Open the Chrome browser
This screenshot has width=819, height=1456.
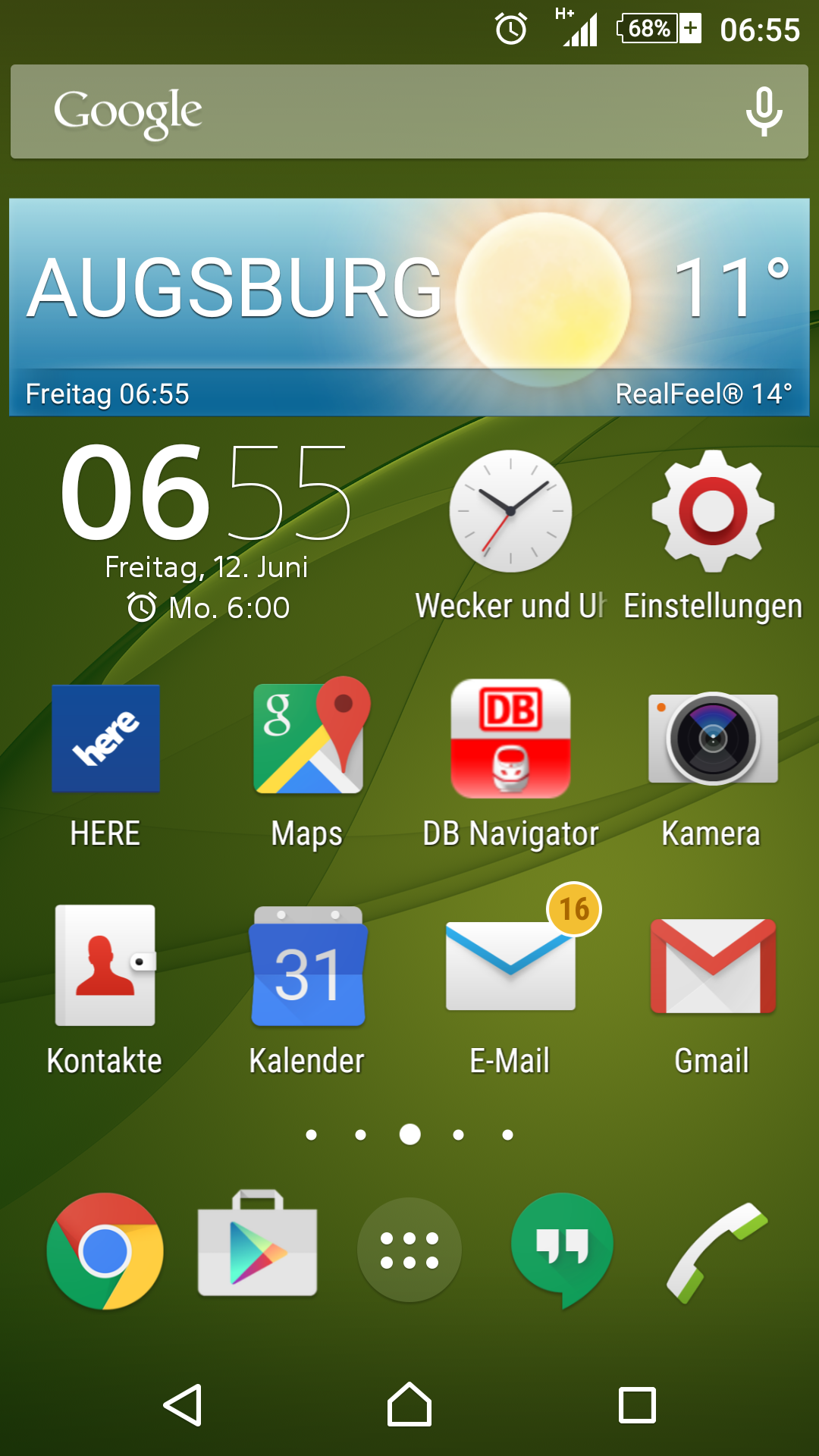coord(105,1250)
